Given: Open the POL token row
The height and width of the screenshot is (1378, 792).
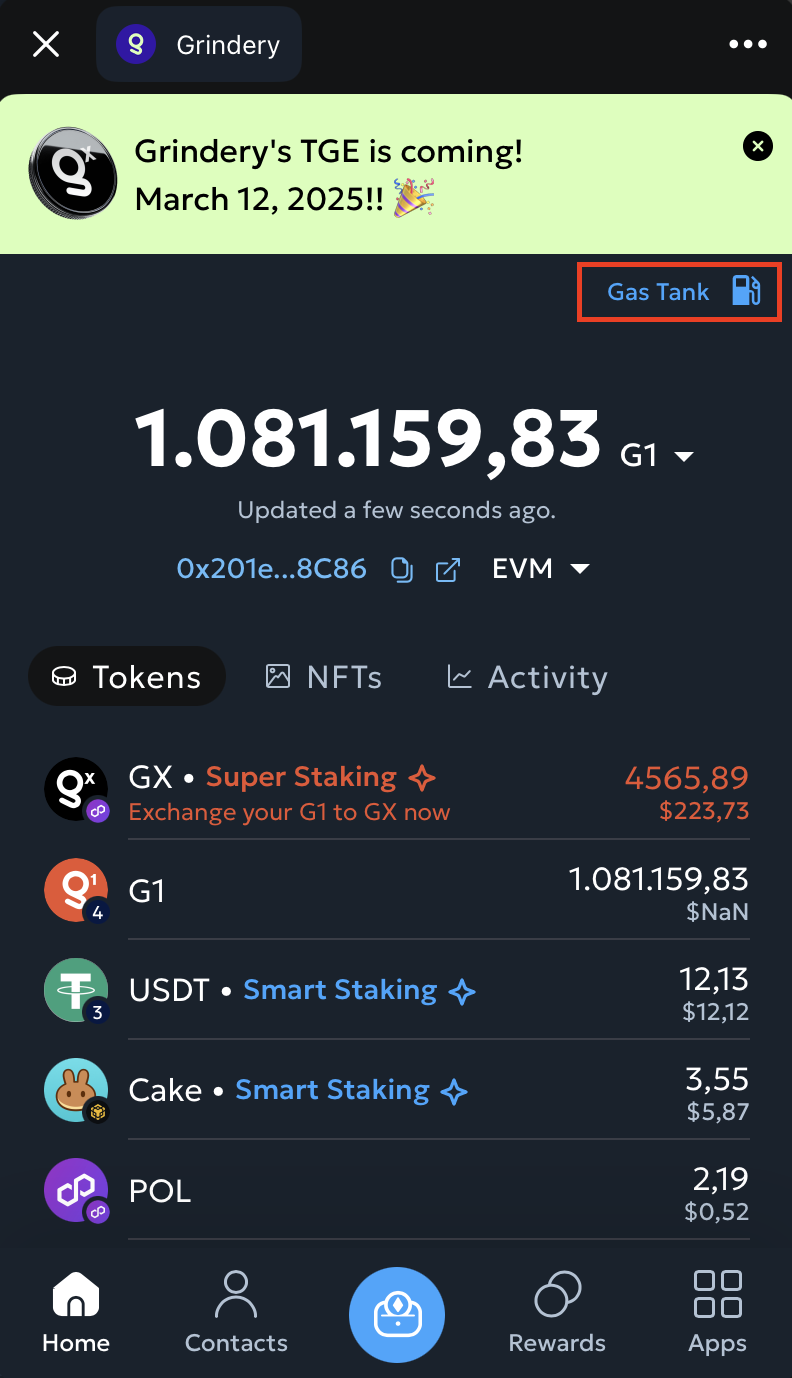Looking at the screenshot, I should click(396, 1191).
